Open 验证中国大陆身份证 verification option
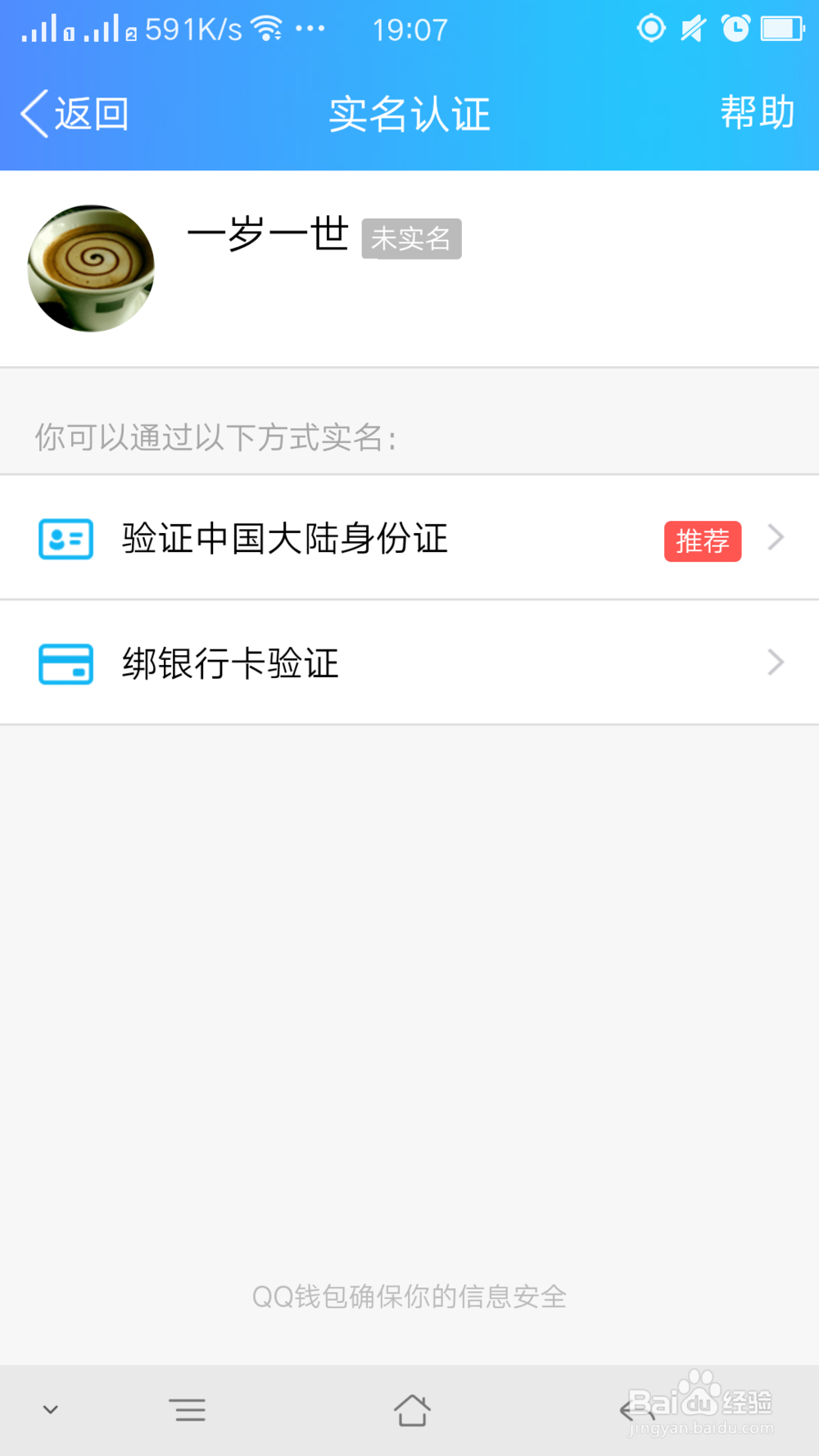The height and width of the screenshot is (1456, 819). 285,539
